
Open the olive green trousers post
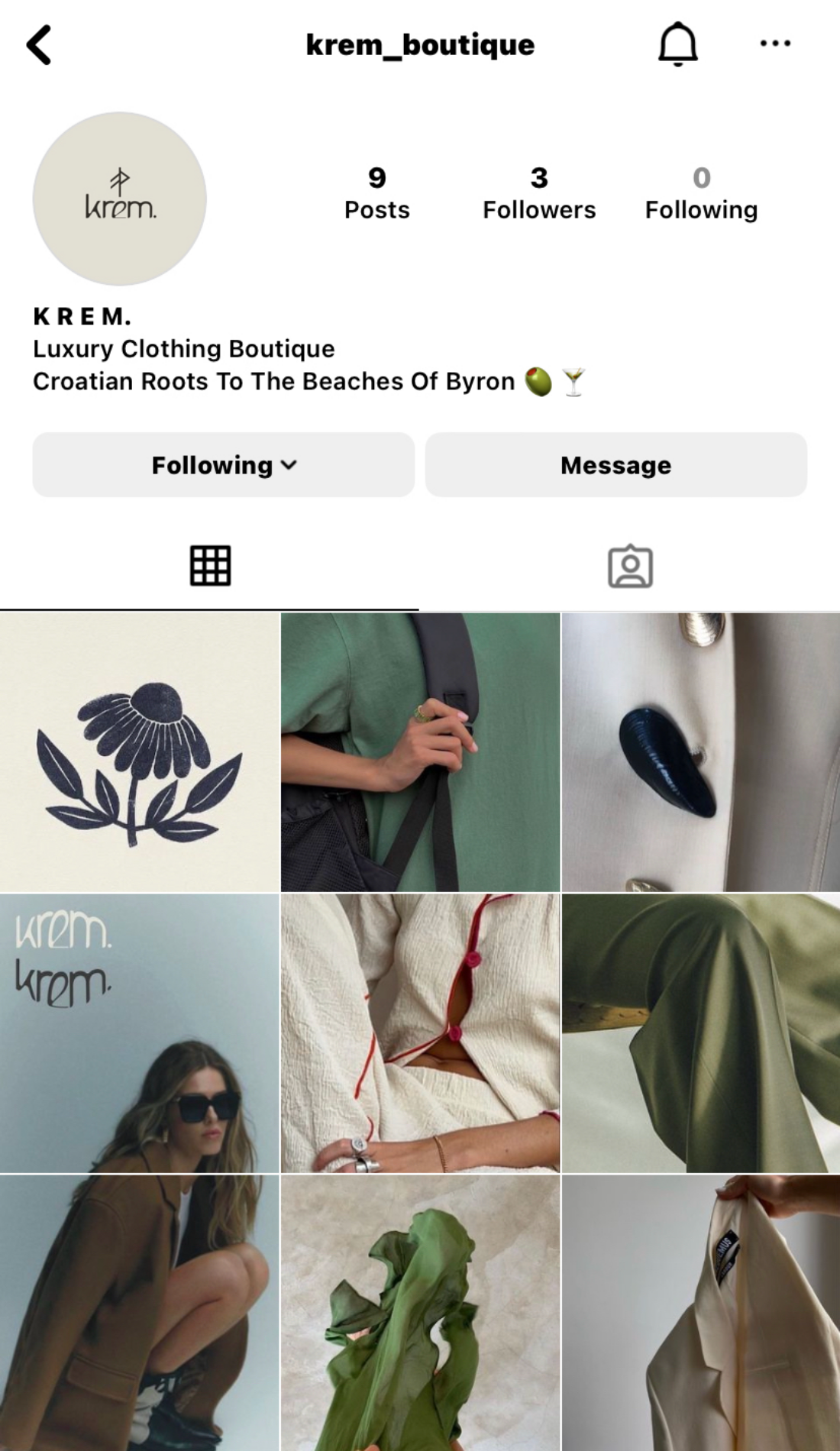700,1033
